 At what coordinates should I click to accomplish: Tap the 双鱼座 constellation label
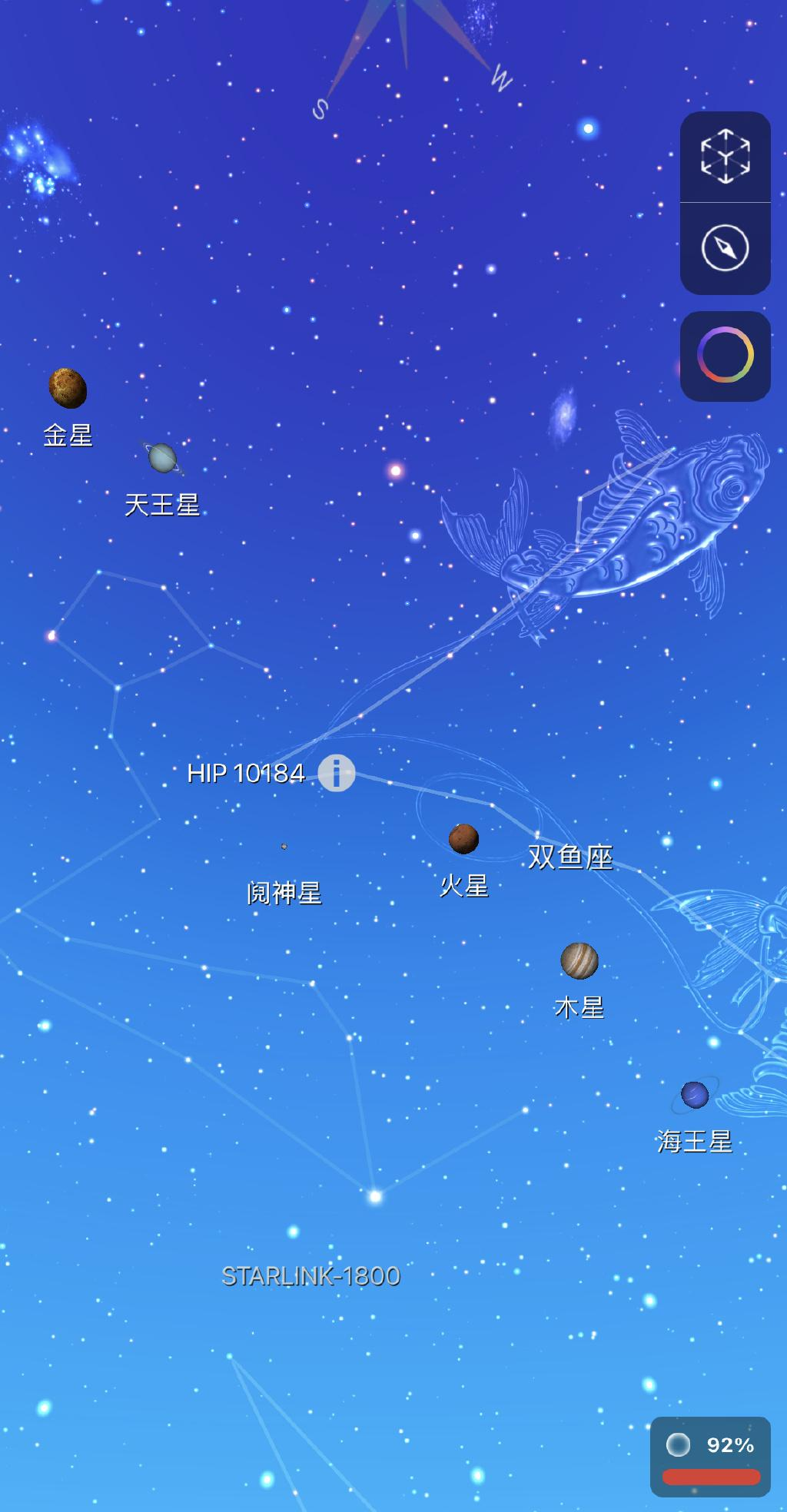(570, 857)
